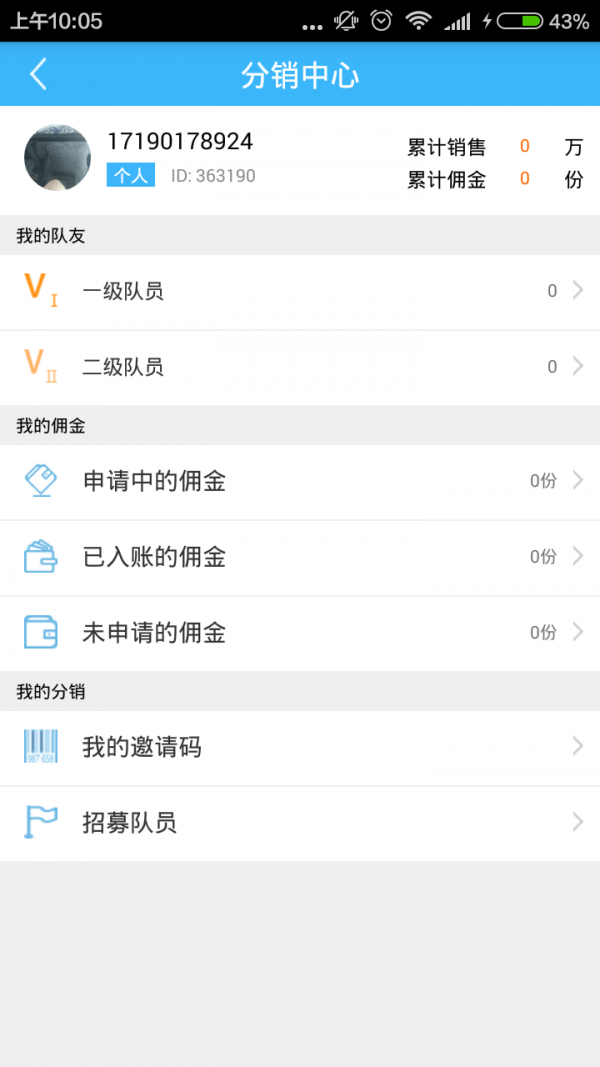
Task: Open the 一级队员 member list
Action: (300, 292)
